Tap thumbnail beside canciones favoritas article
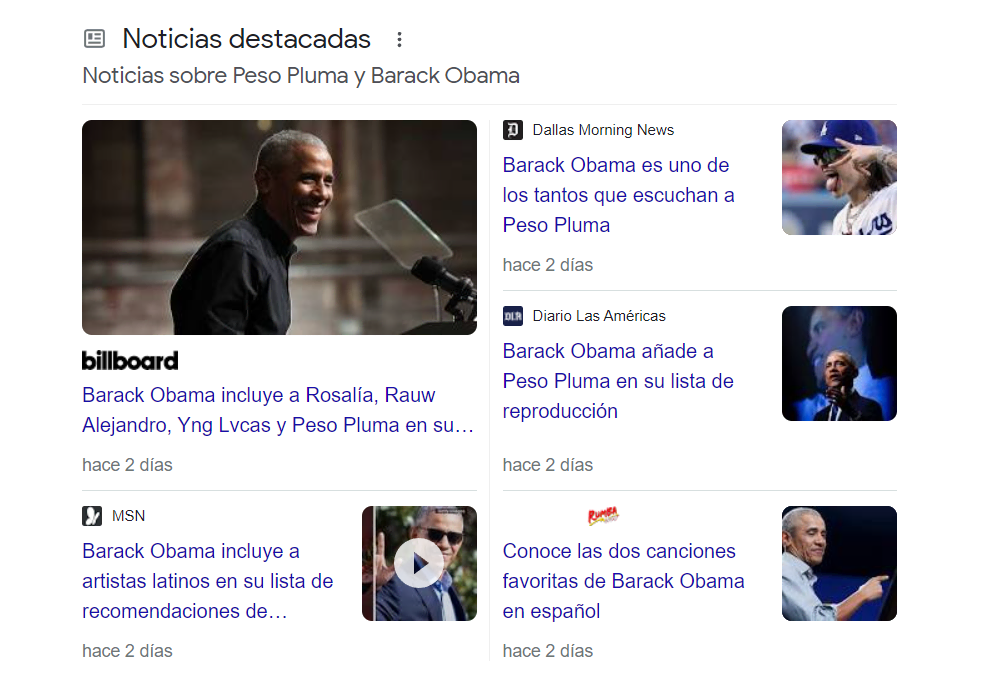This screenshot has width=997, height=673. tap(839, 564)
